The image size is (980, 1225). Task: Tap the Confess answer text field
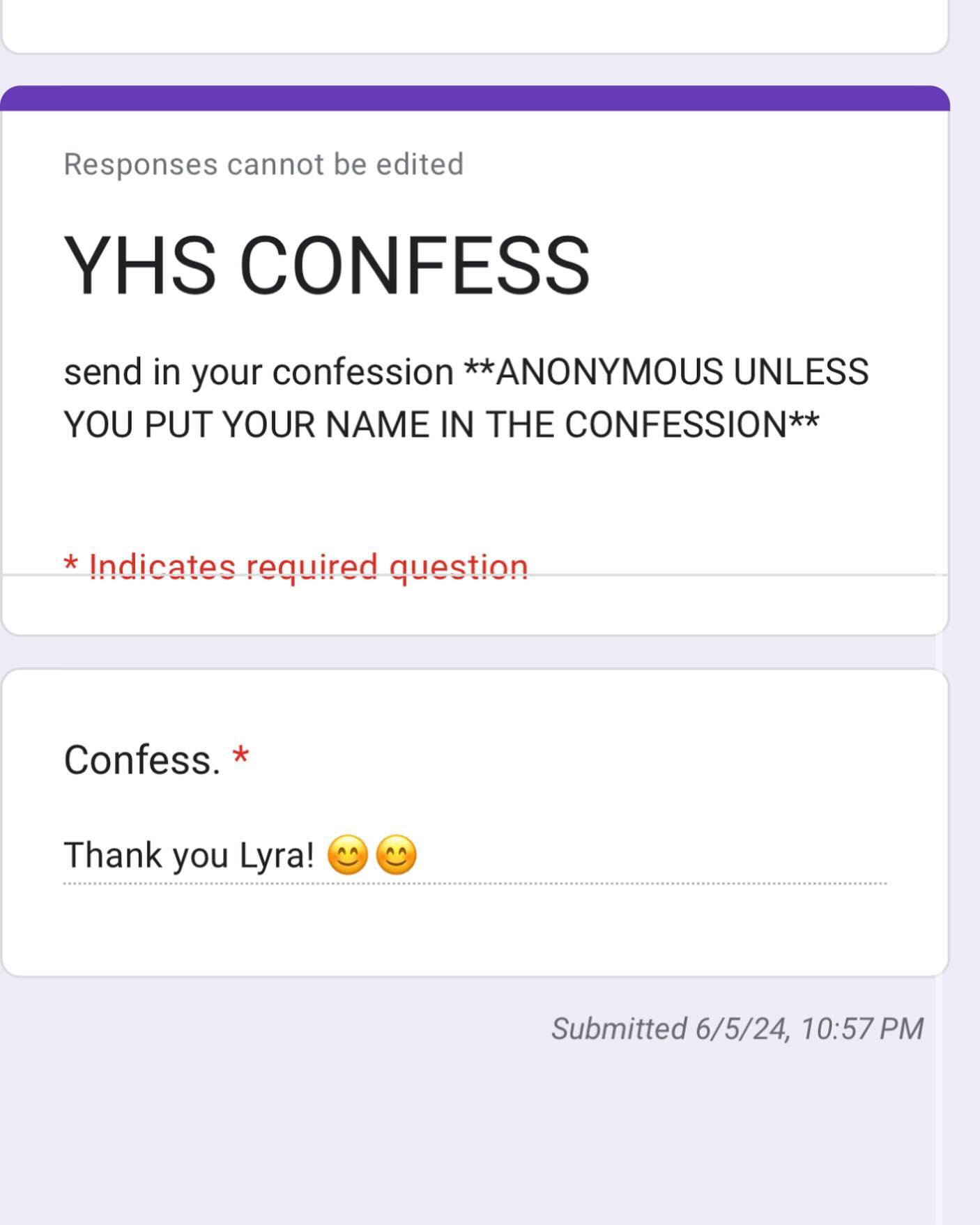[x=474, y=856]
